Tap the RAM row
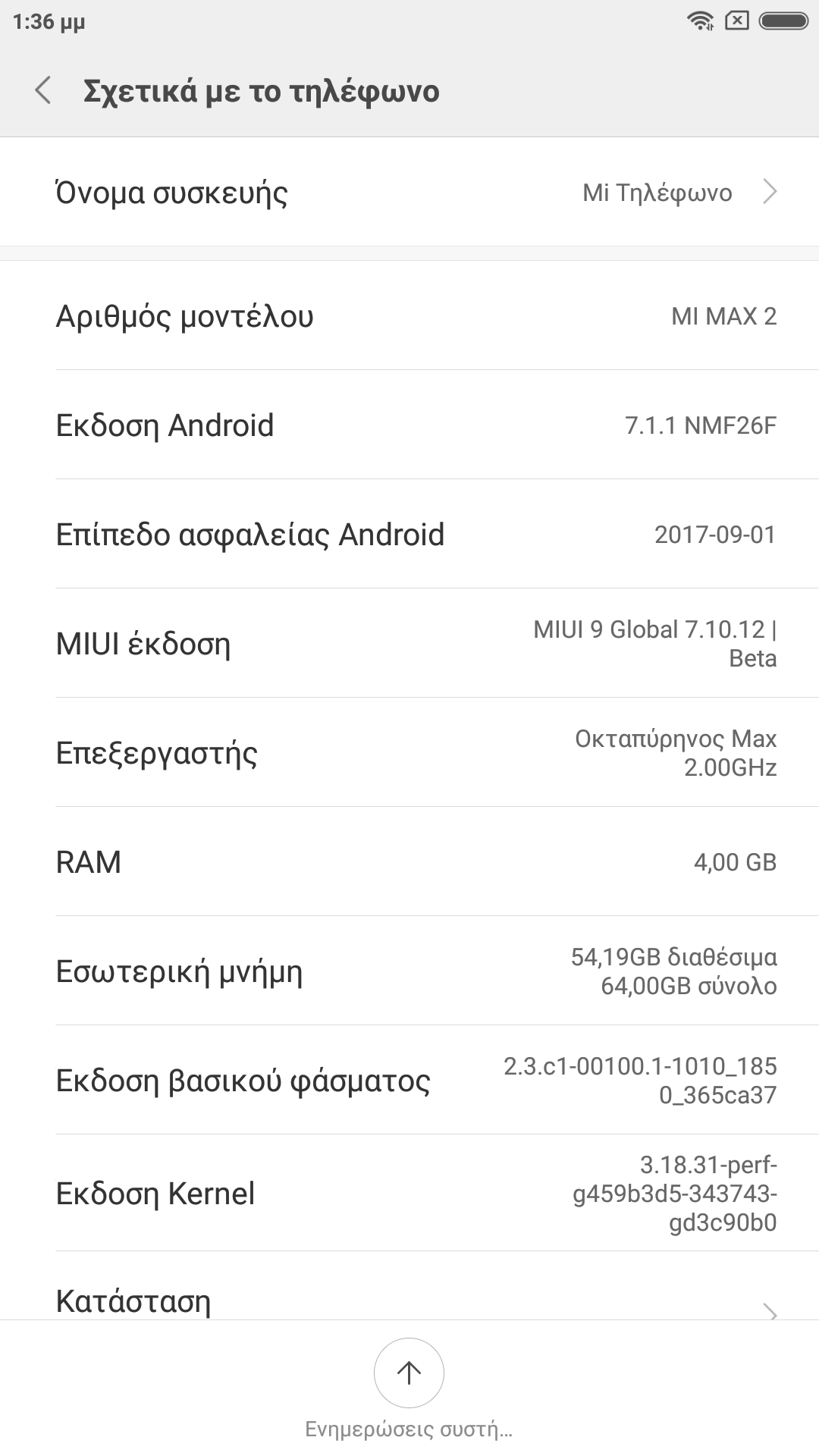 pos(409,861)
